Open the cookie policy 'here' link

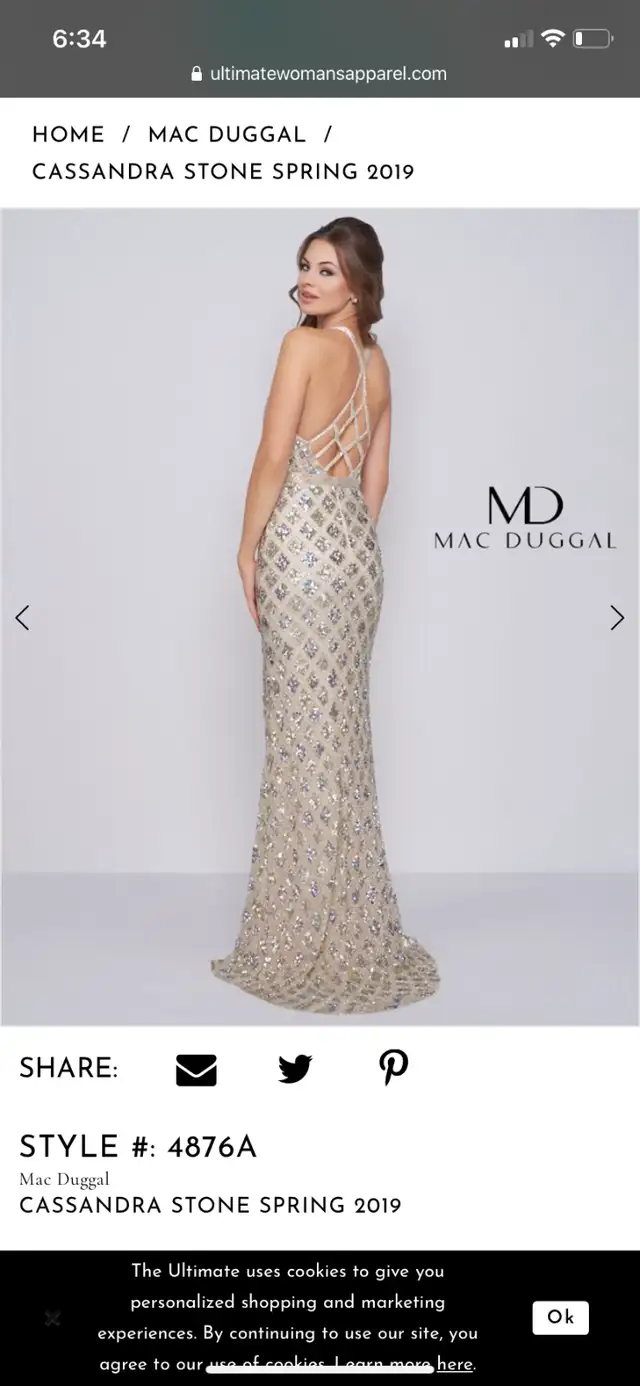coord(455,1364)
